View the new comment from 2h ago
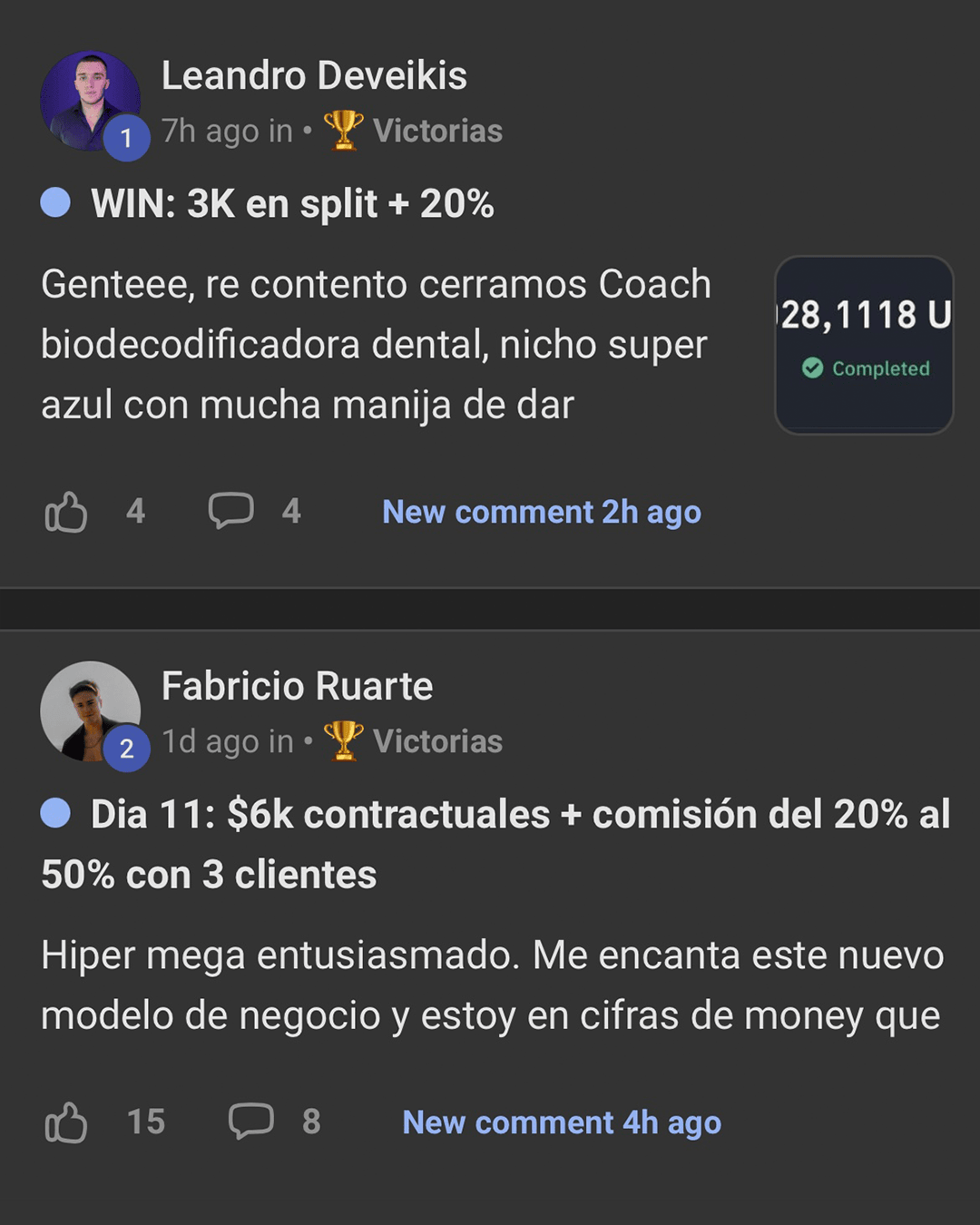The height and width of the screenshot is (1225, 980). pyautogui.click(x=541, y=512)
